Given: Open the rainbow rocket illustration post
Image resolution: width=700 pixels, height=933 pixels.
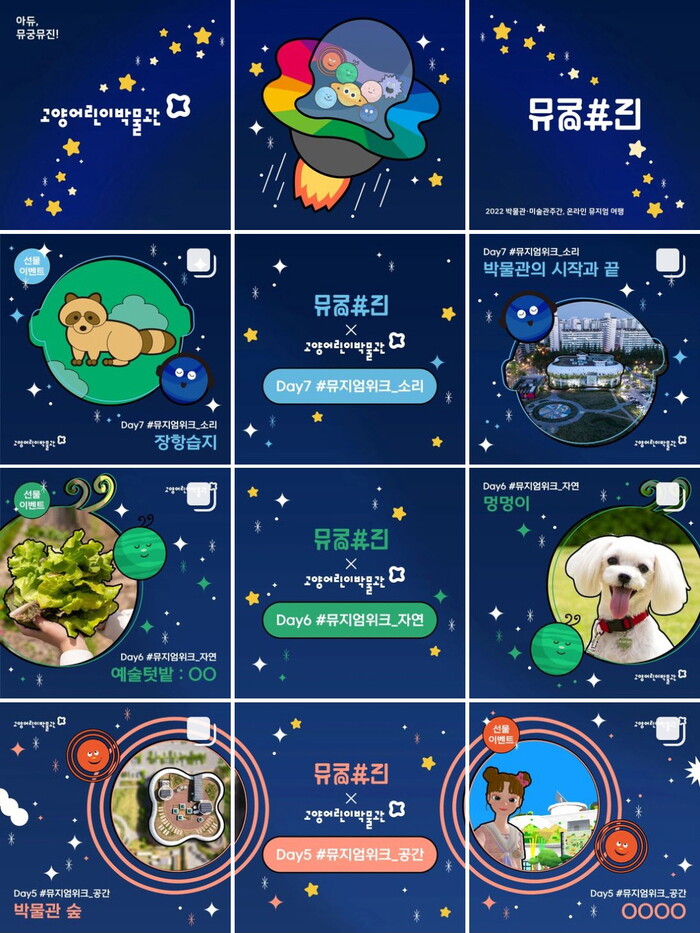Looking at the screenshot, I should pyautogui.click(x=349, y=114).
